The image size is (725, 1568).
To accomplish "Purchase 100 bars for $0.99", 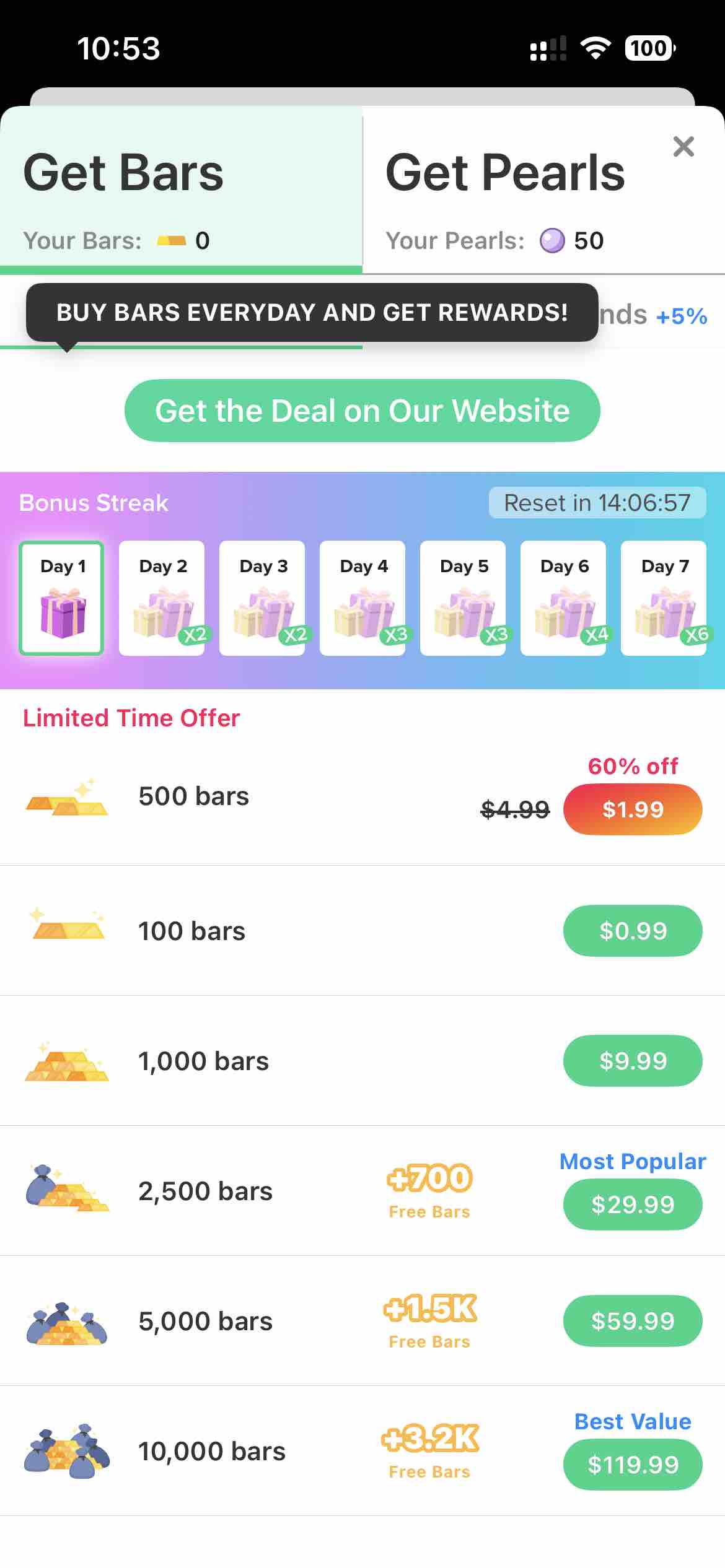I will 632,931.
